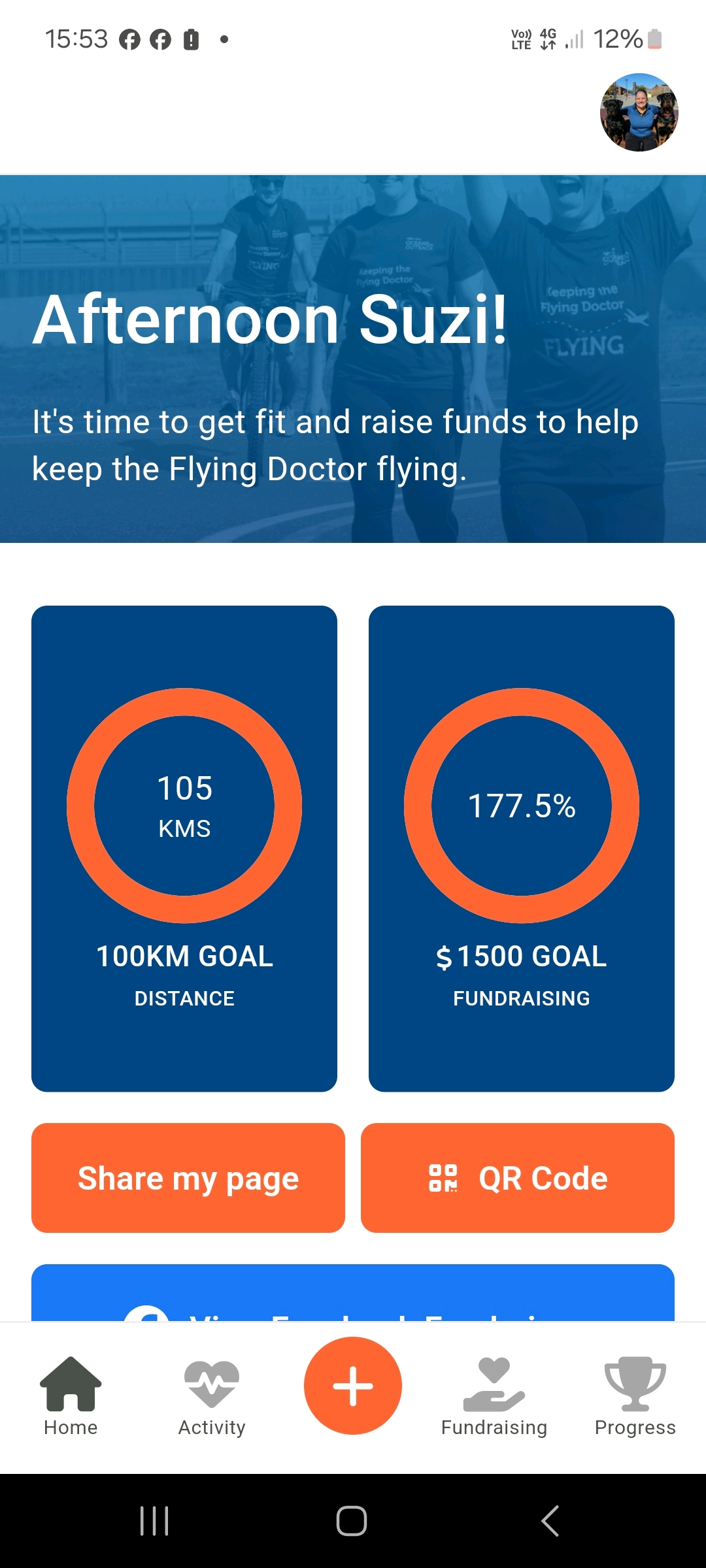Tap Share my page button
The width and height of the screenshot is (706, 1568).
click(x=188, y=1178)
